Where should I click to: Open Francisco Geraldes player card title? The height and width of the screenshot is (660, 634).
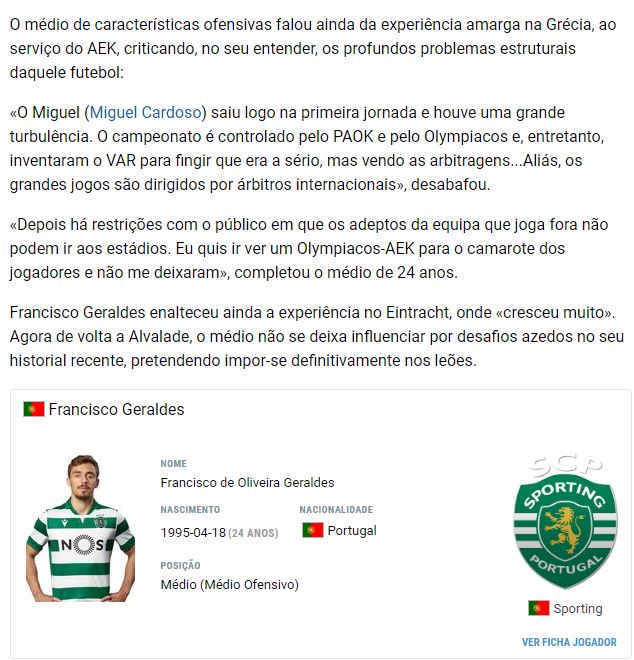(116, 409)
